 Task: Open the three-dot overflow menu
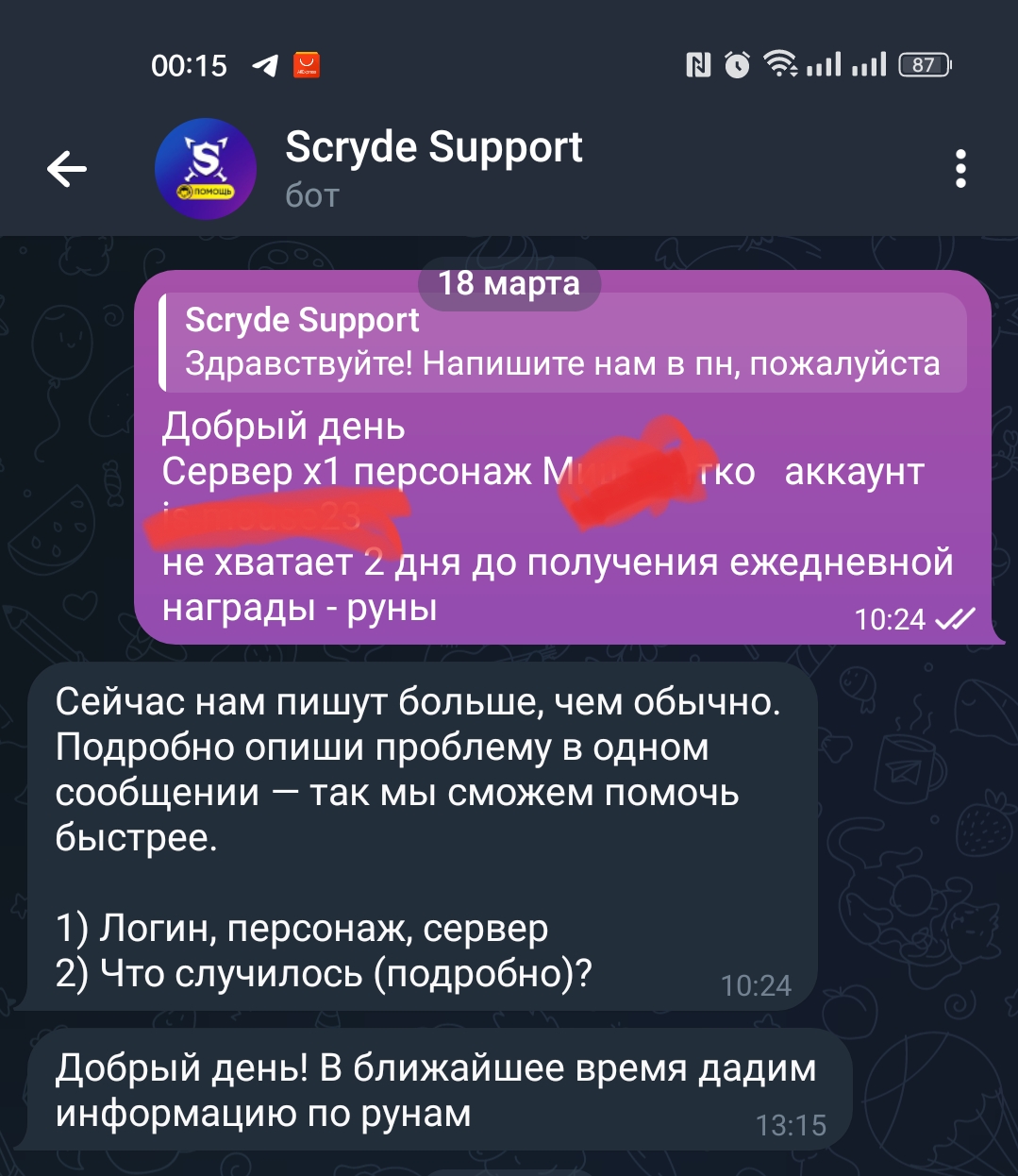point(960,169)
